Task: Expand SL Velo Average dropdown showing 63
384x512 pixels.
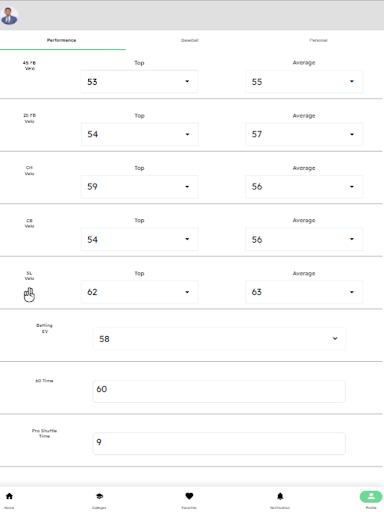Action: [304, 292]
